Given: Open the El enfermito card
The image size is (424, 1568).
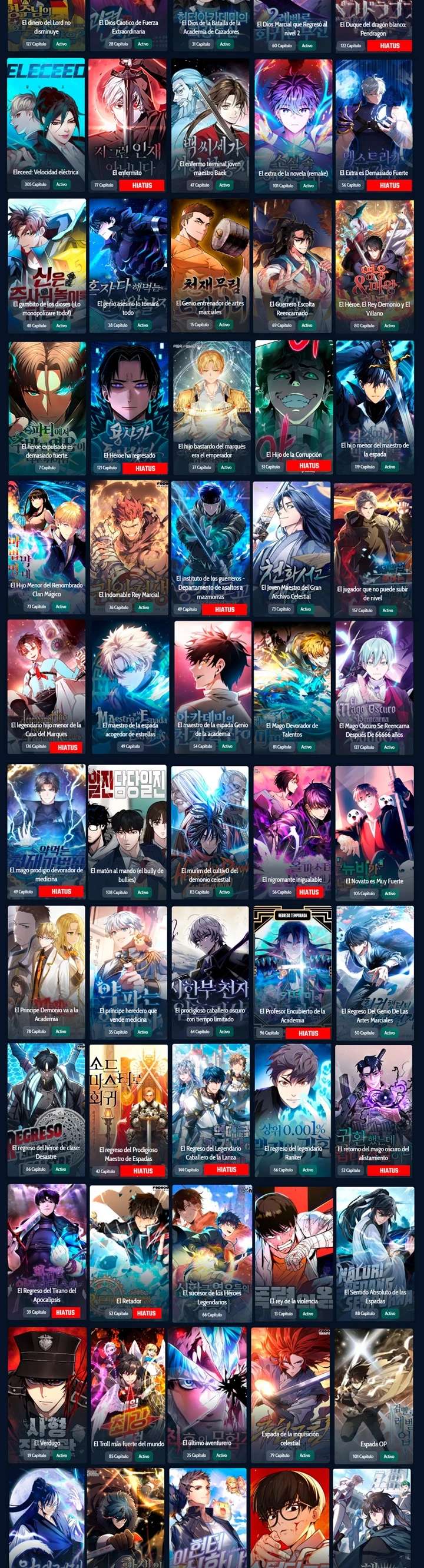Looking at the screenshot, I should pos(128,125).
